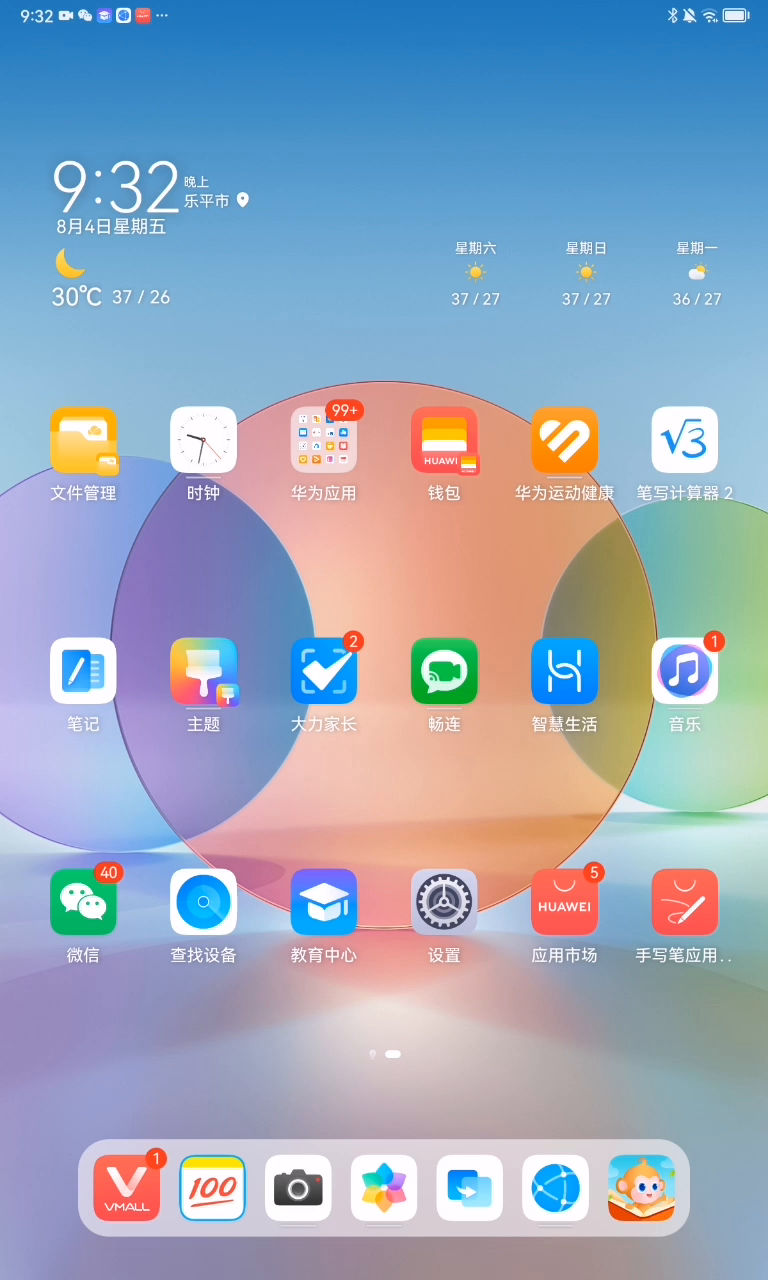This screenshot has width=768, height=1280.
Task: Open 微信 WeChat
Action: click(x=83, y=902)
